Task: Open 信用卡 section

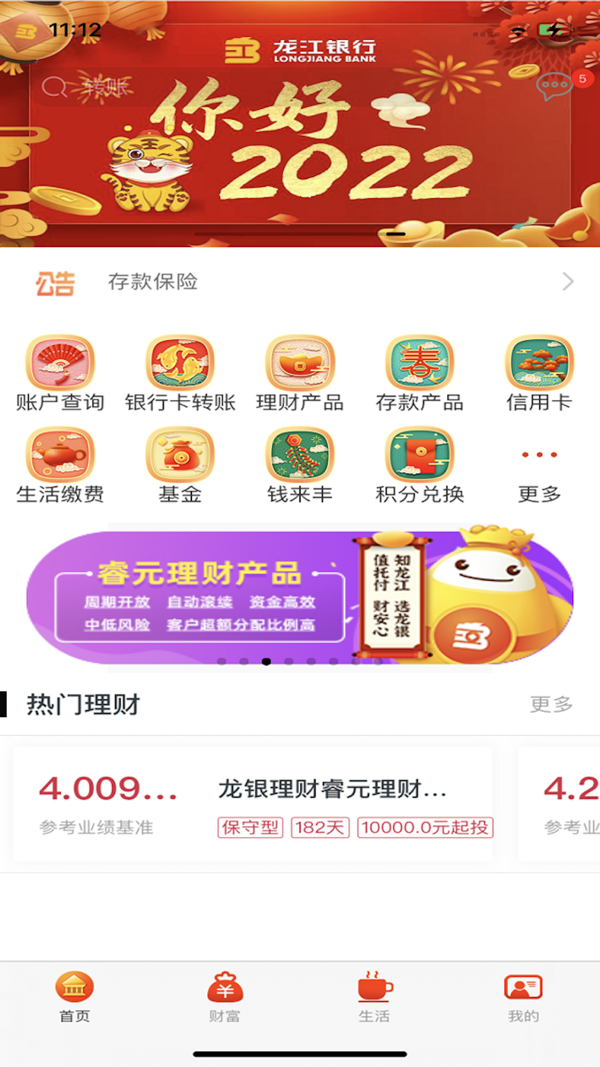Action: click(x=539, y=374)
